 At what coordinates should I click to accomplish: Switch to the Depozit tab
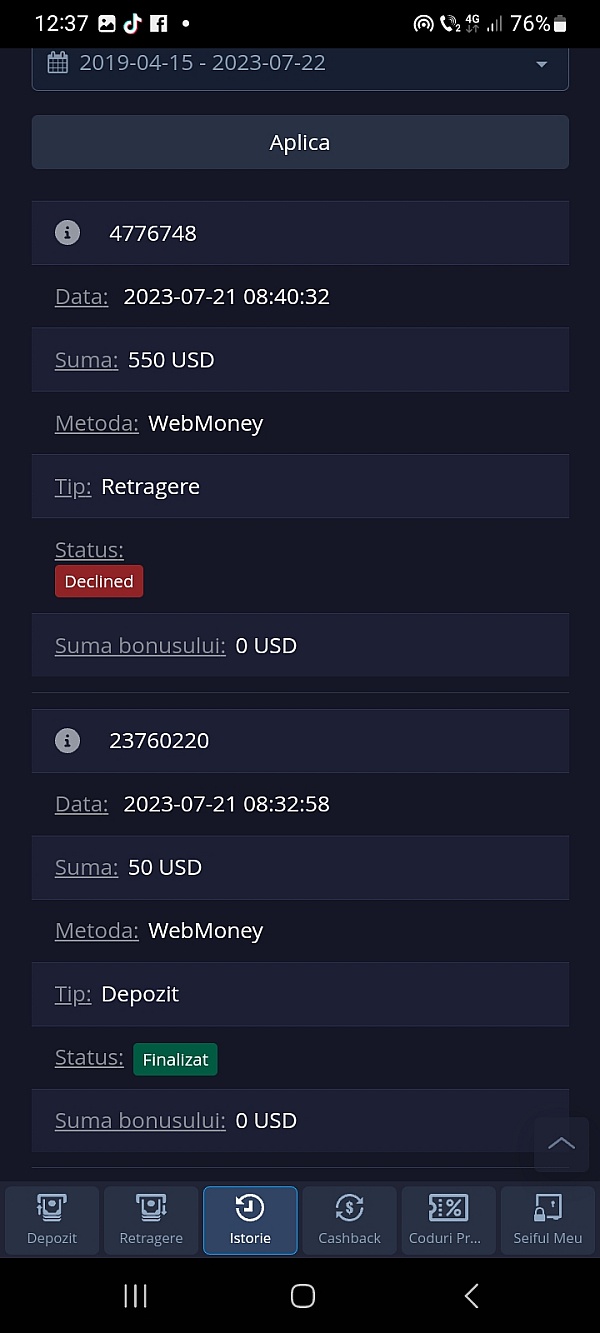[52, 1220]
